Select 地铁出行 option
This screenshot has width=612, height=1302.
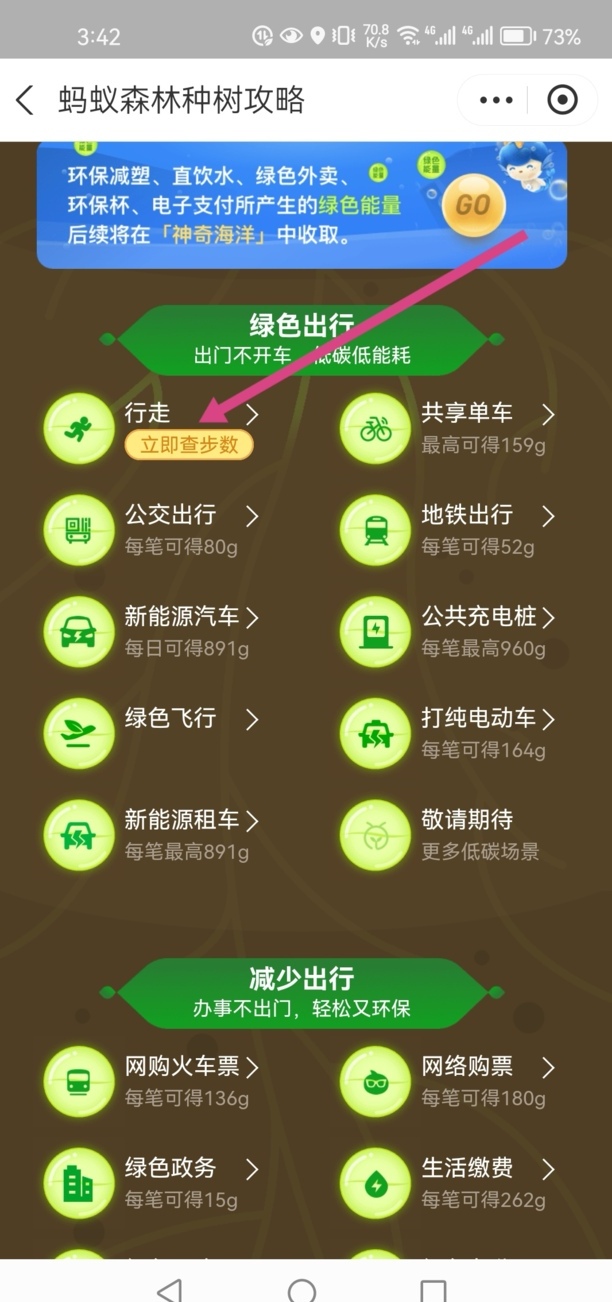click(x=448, y=530)
